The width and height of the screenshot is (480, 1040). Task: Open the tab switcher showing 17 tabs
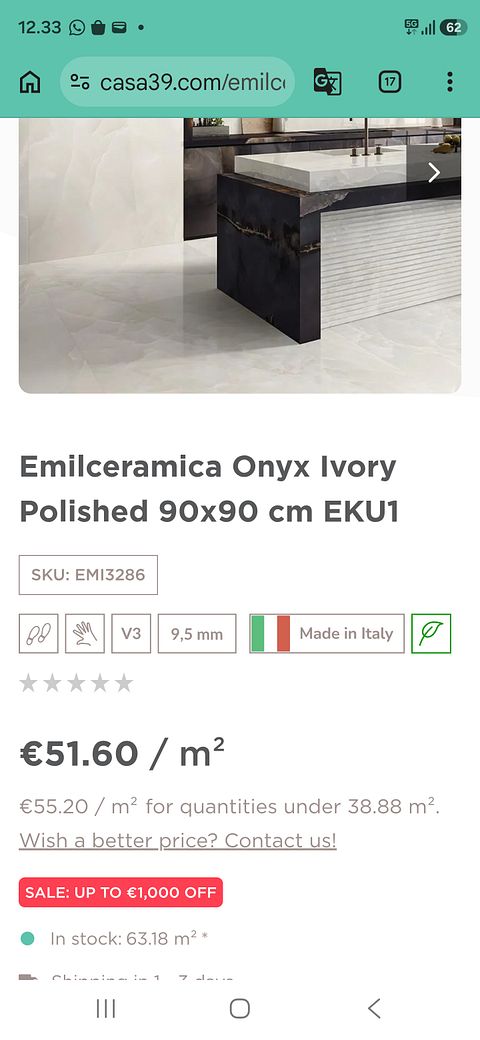click(390, 82)
